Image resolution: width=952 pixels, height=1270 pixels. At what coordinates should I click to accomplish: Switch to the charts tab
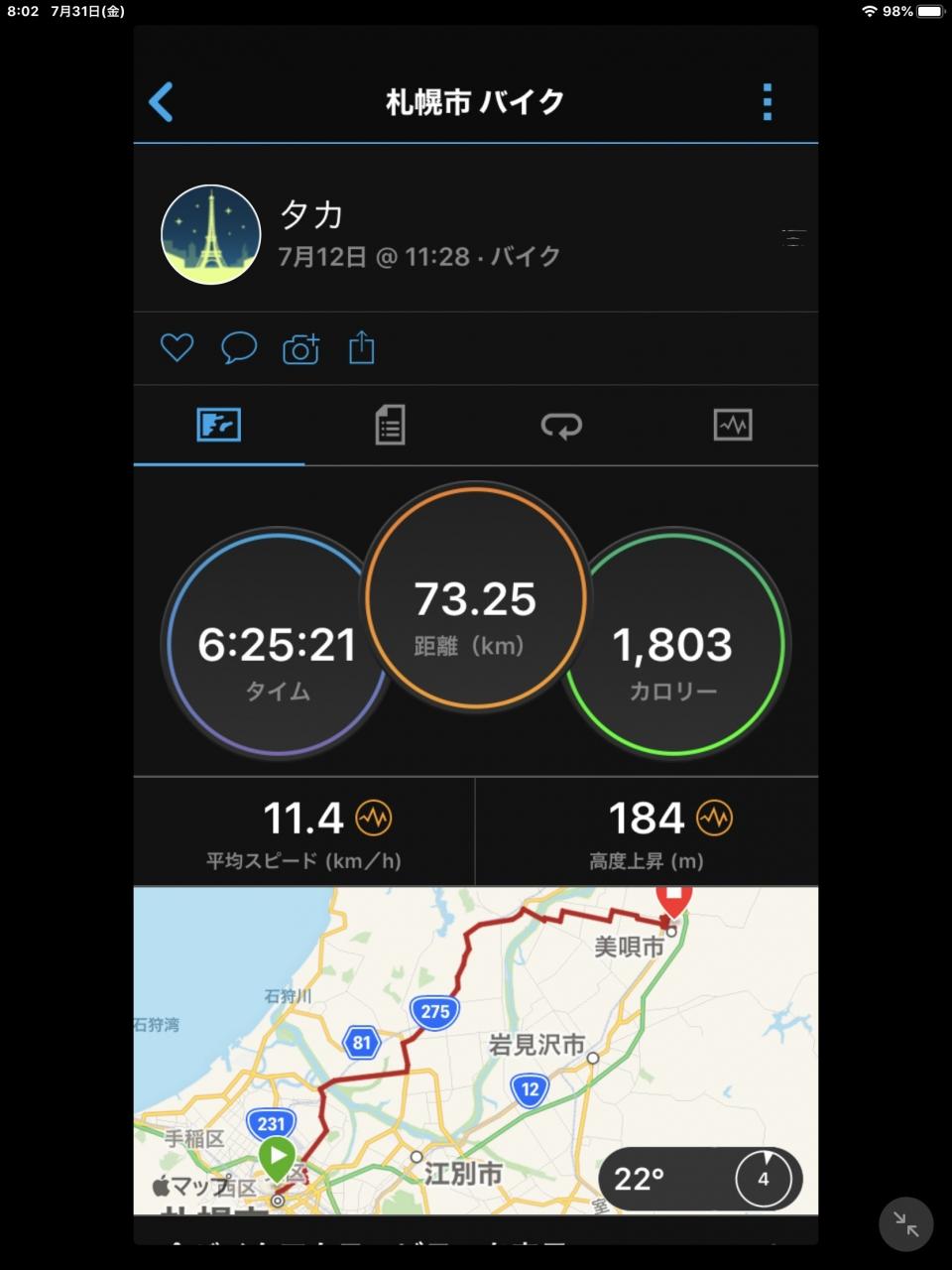pyautogui.click(x=733, y=425)
